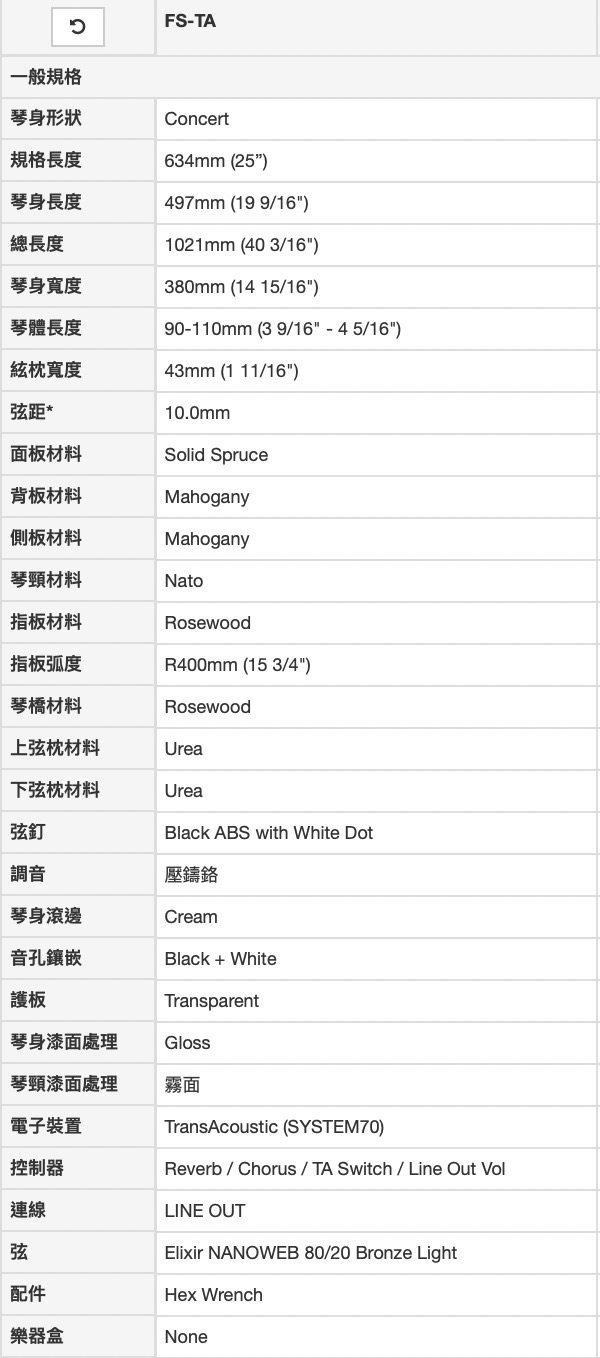Tap the reset arrow button beside FS-TA
Viewport: 600px width, 1358px height.
click(x=78, y=27)
